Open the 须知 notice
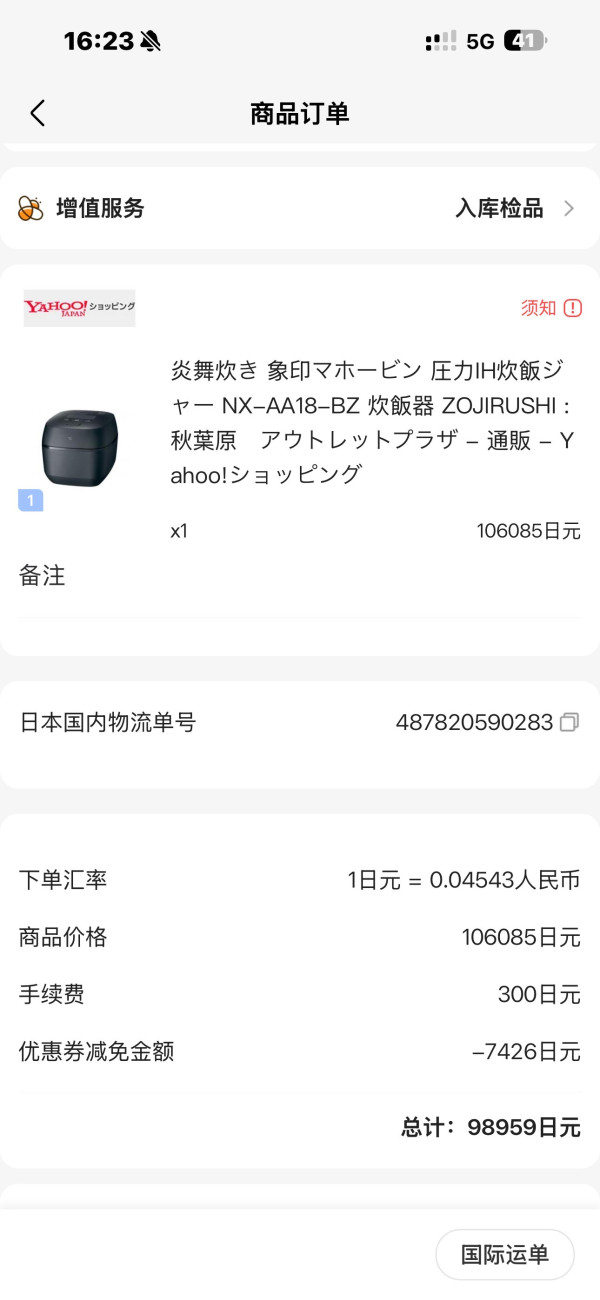Screen dimensions: 600x1300 pyautogui.click(x=551, y=308)
